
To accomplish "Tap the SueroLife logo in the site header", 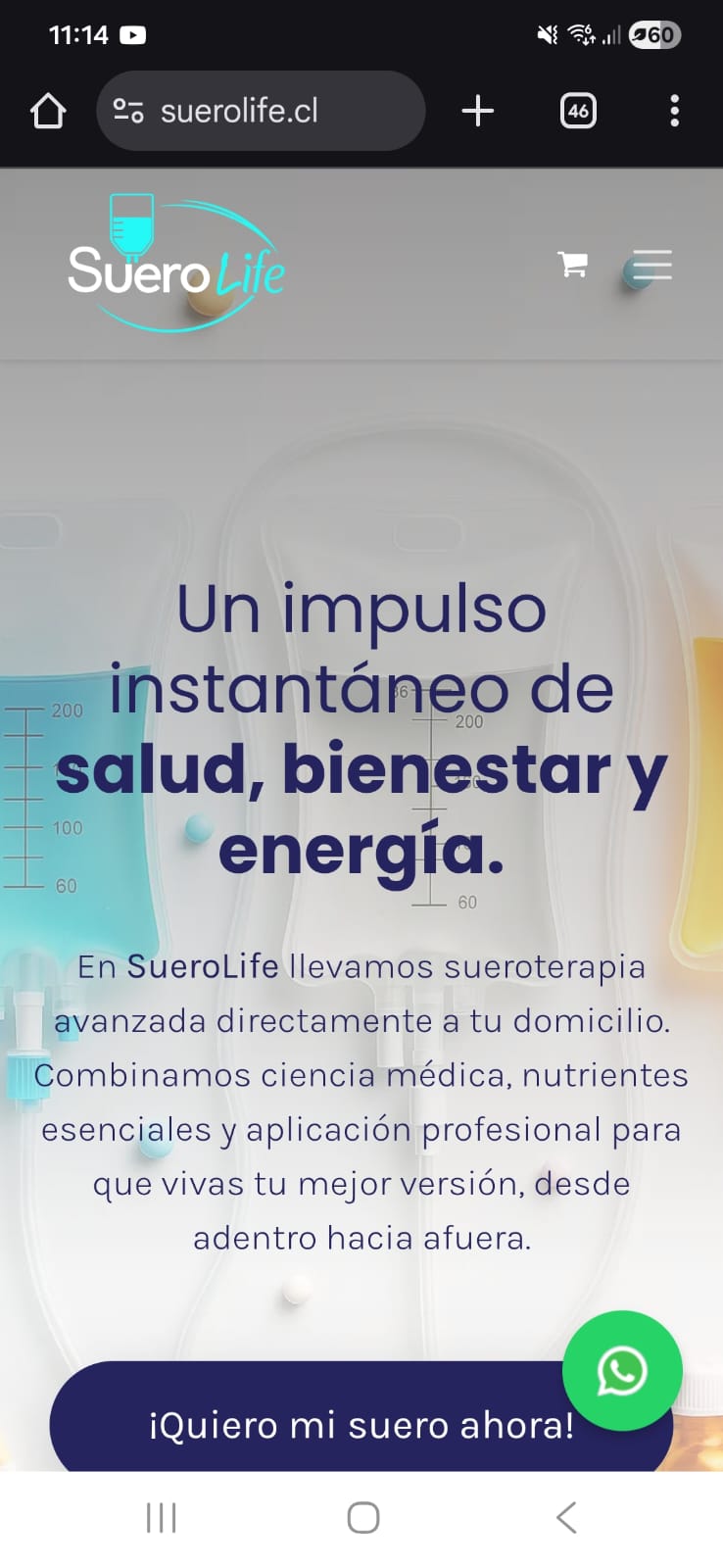I will 176,265.
